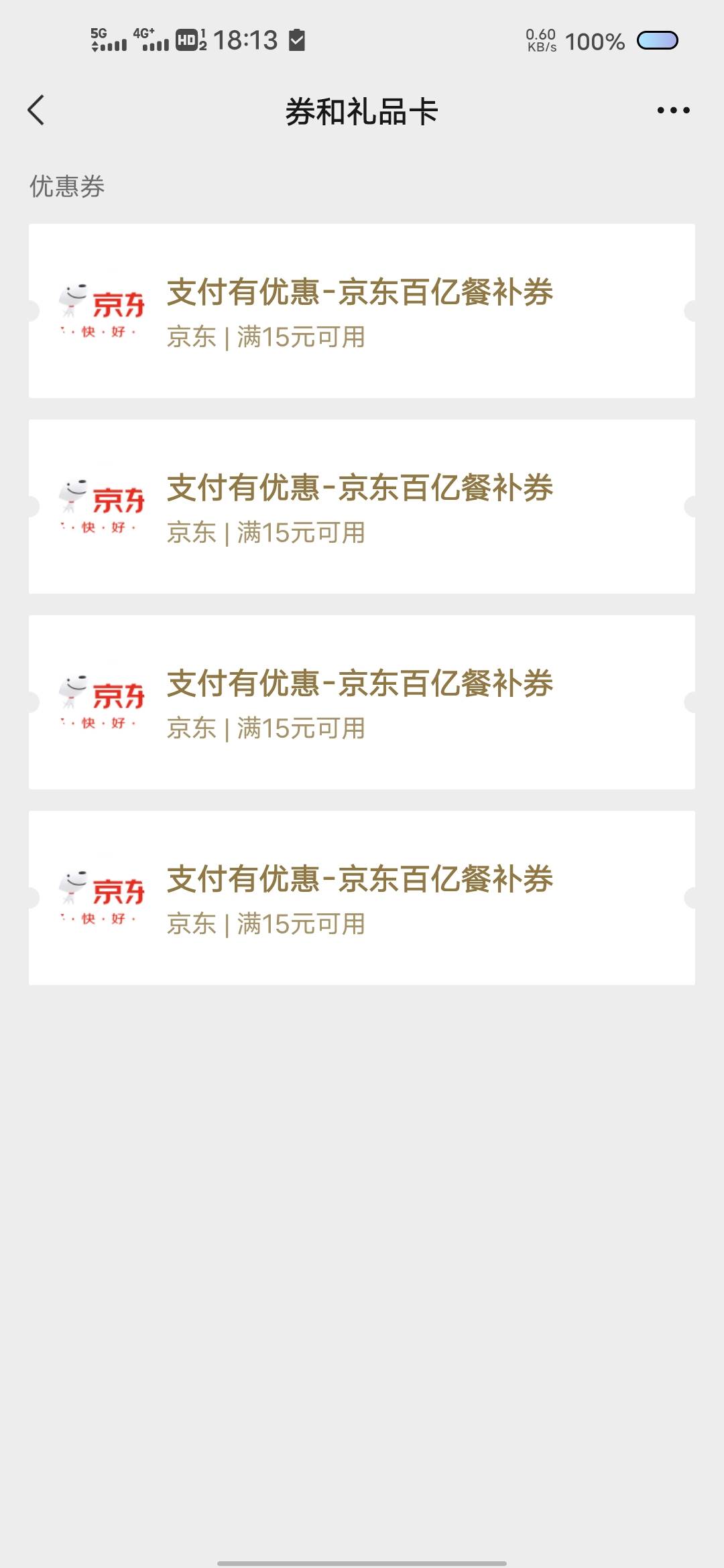The image size is (724, 1568).
Task: Open the second 京东百亿餐补券 coupon
Action: tap(362, 507)
